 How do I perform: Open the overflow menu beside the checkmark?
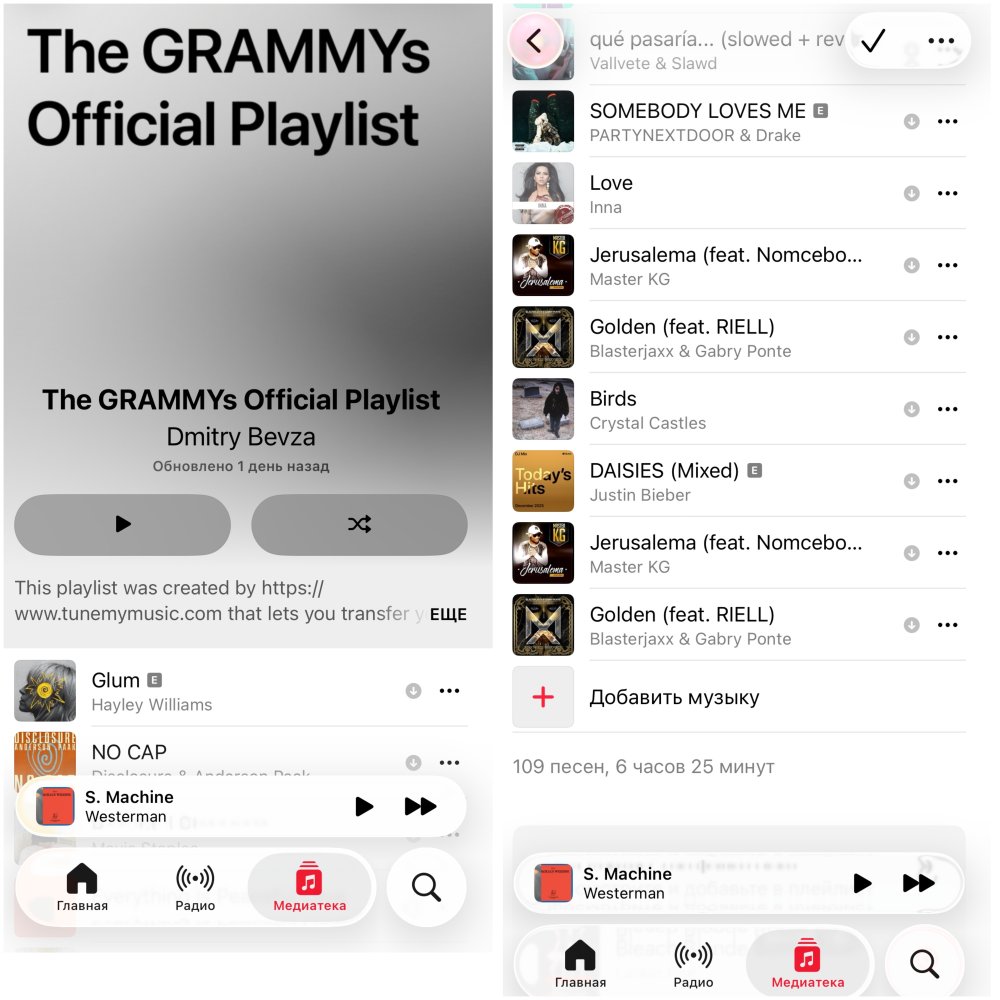[x=941, y=41]
